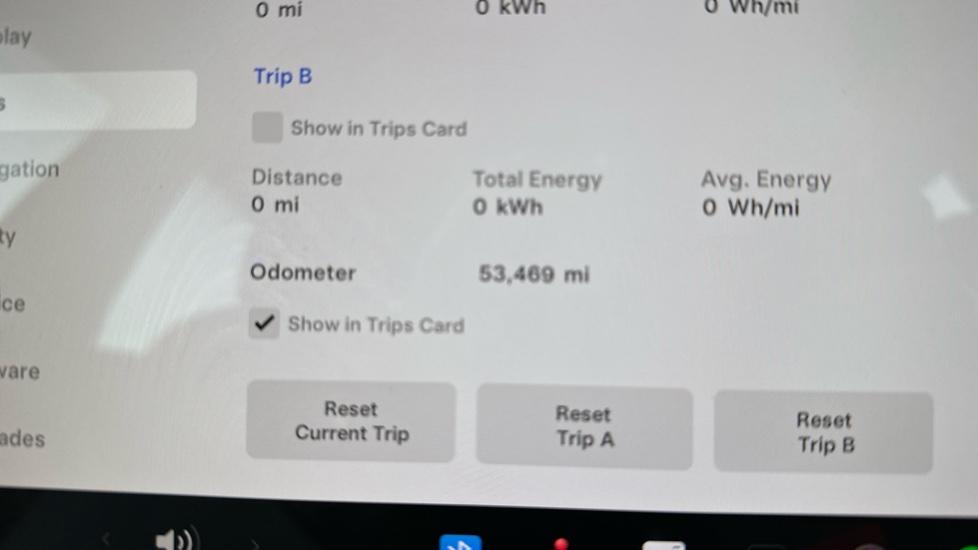Enable Show in Trips Card for Trip B
This screenshot has width=978, height=550.
coord(267,128)
